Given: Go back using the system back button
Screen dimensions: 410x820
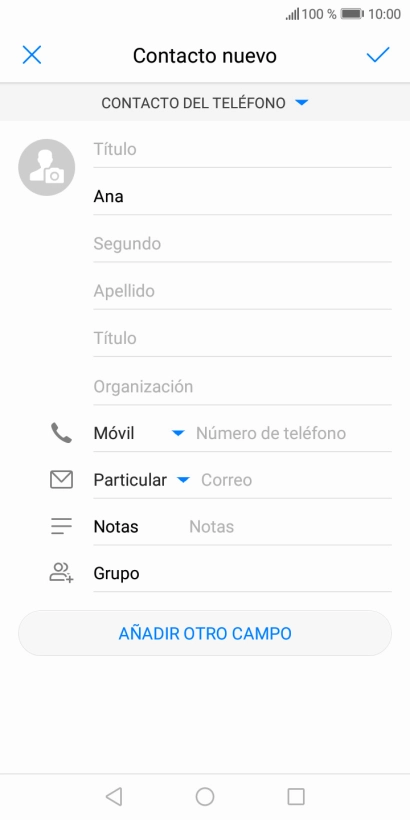Looking at the screenshot, I should coord(114,796).
